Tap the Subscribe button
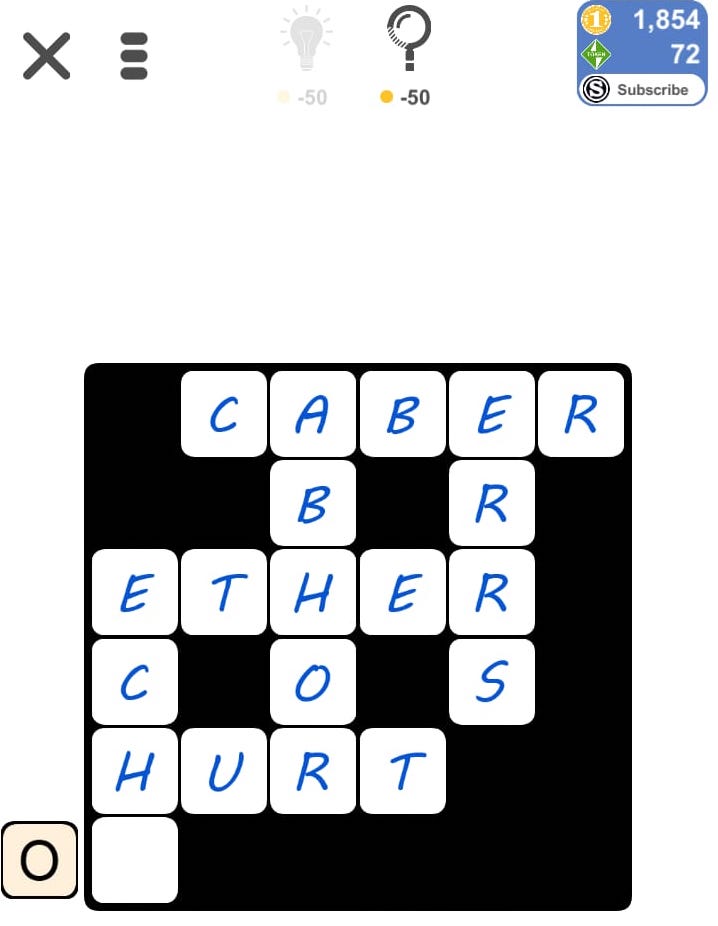Viewport: 718px width, 926px height. pyautogui.click(x=642, y=90)
